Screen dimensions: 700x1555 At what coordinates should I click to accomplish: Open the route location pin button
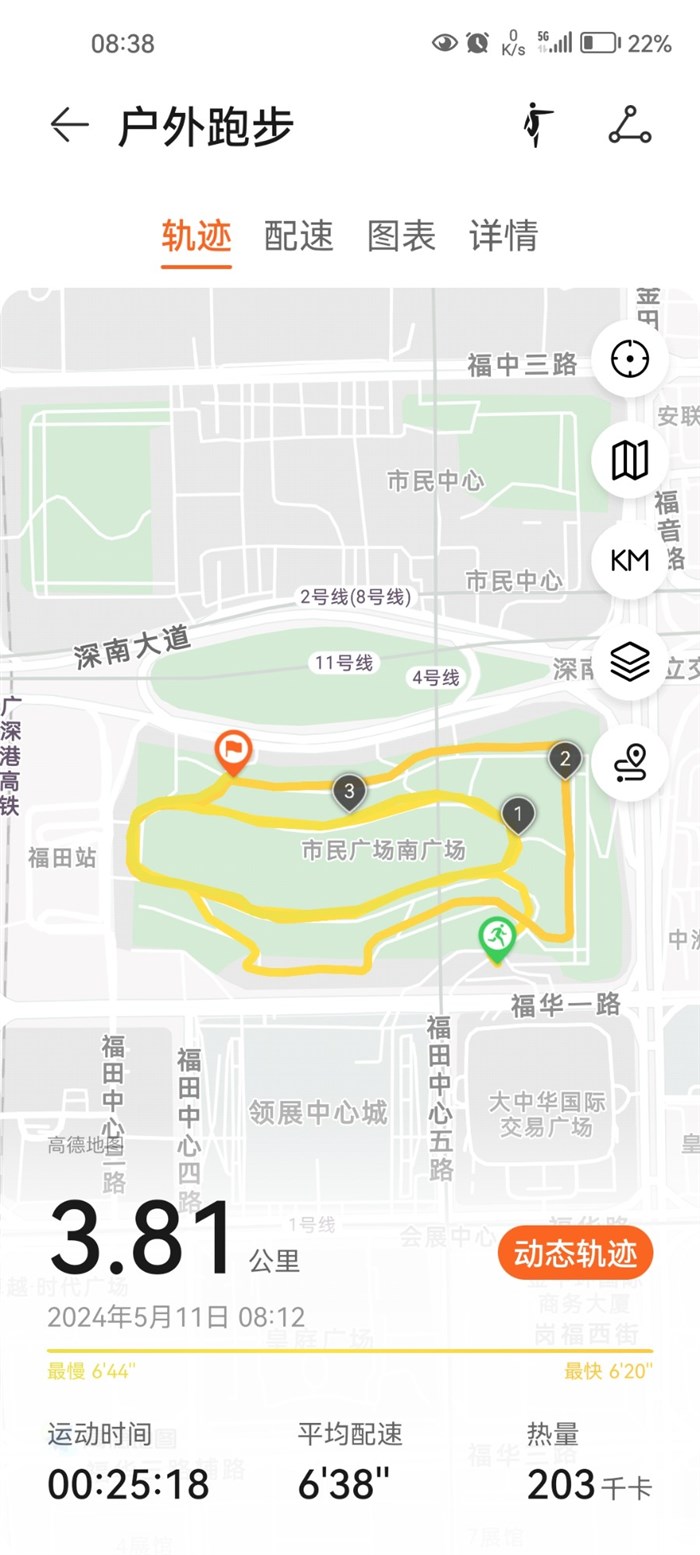pyautogui.click(x=630, y=763)
